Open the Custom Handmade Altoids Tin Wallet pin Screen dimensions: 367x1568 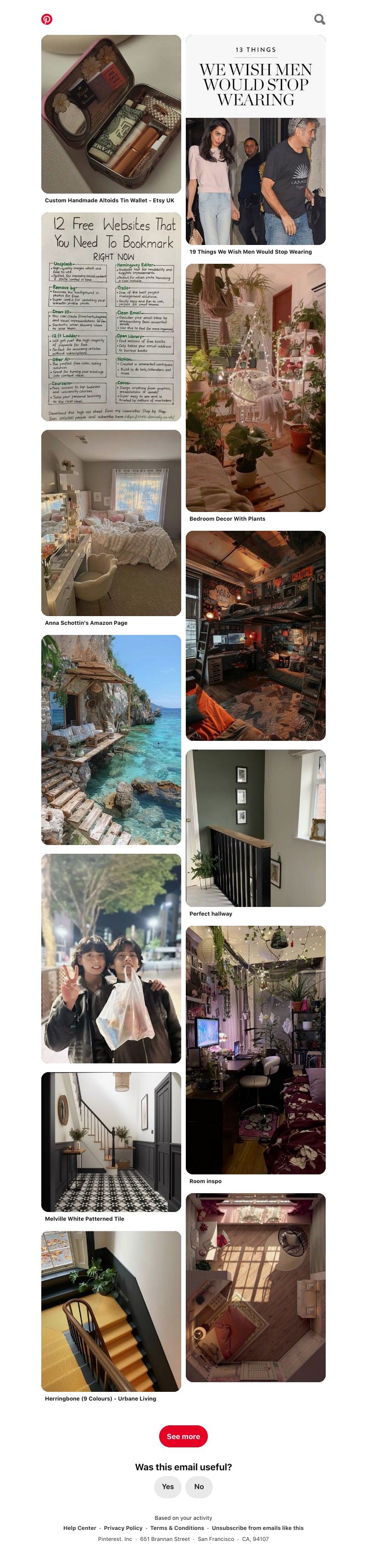[x=111, y=114]
